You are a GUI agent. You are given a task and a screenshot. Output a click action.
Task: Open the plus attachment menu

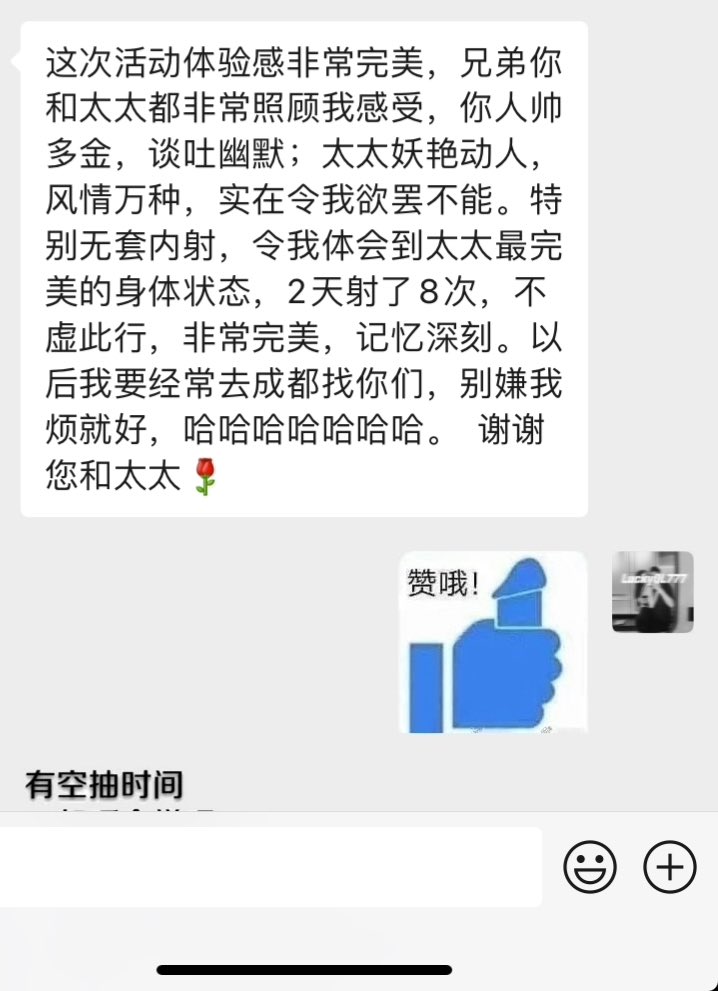pyautogui.click(x=669, y=866)
